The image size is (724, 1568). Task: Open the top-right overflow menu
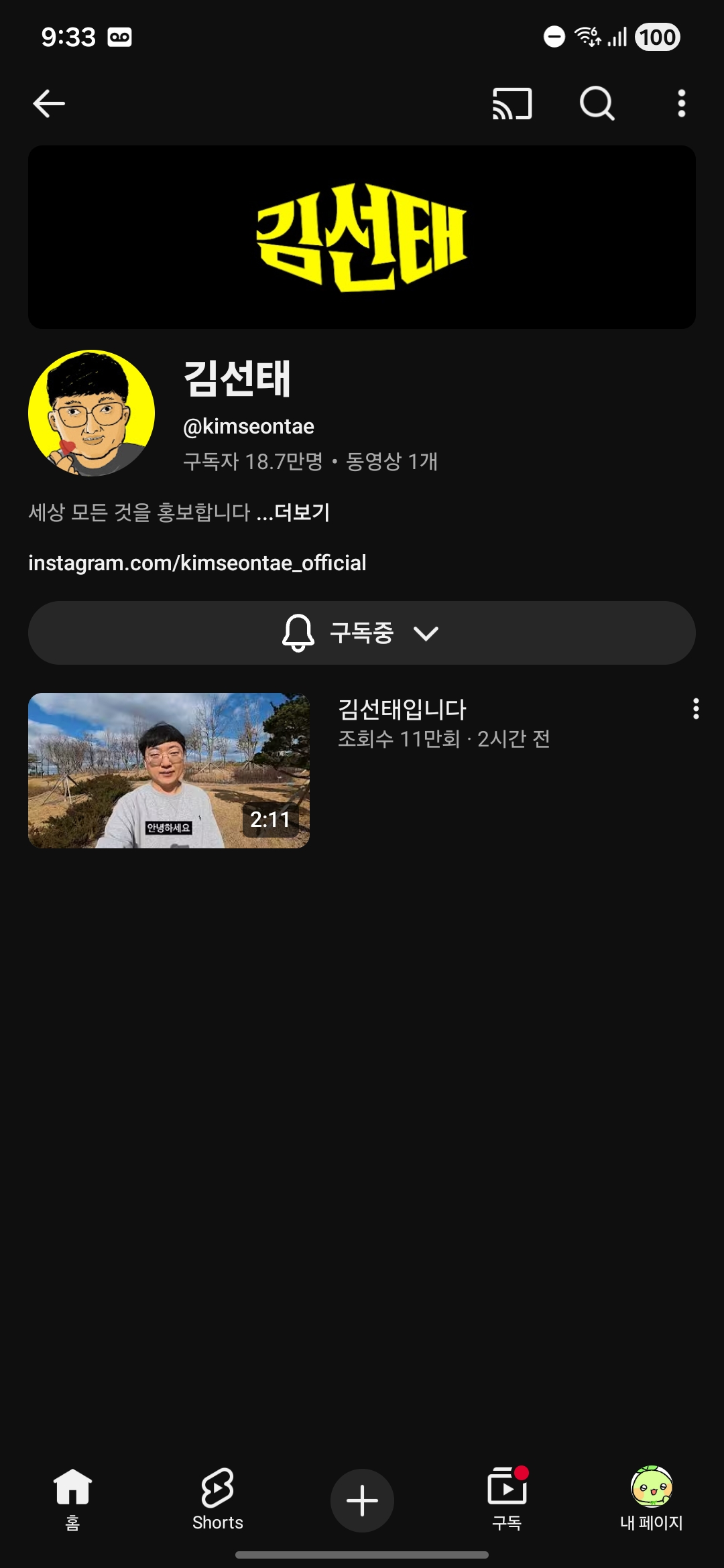point(682,103)
